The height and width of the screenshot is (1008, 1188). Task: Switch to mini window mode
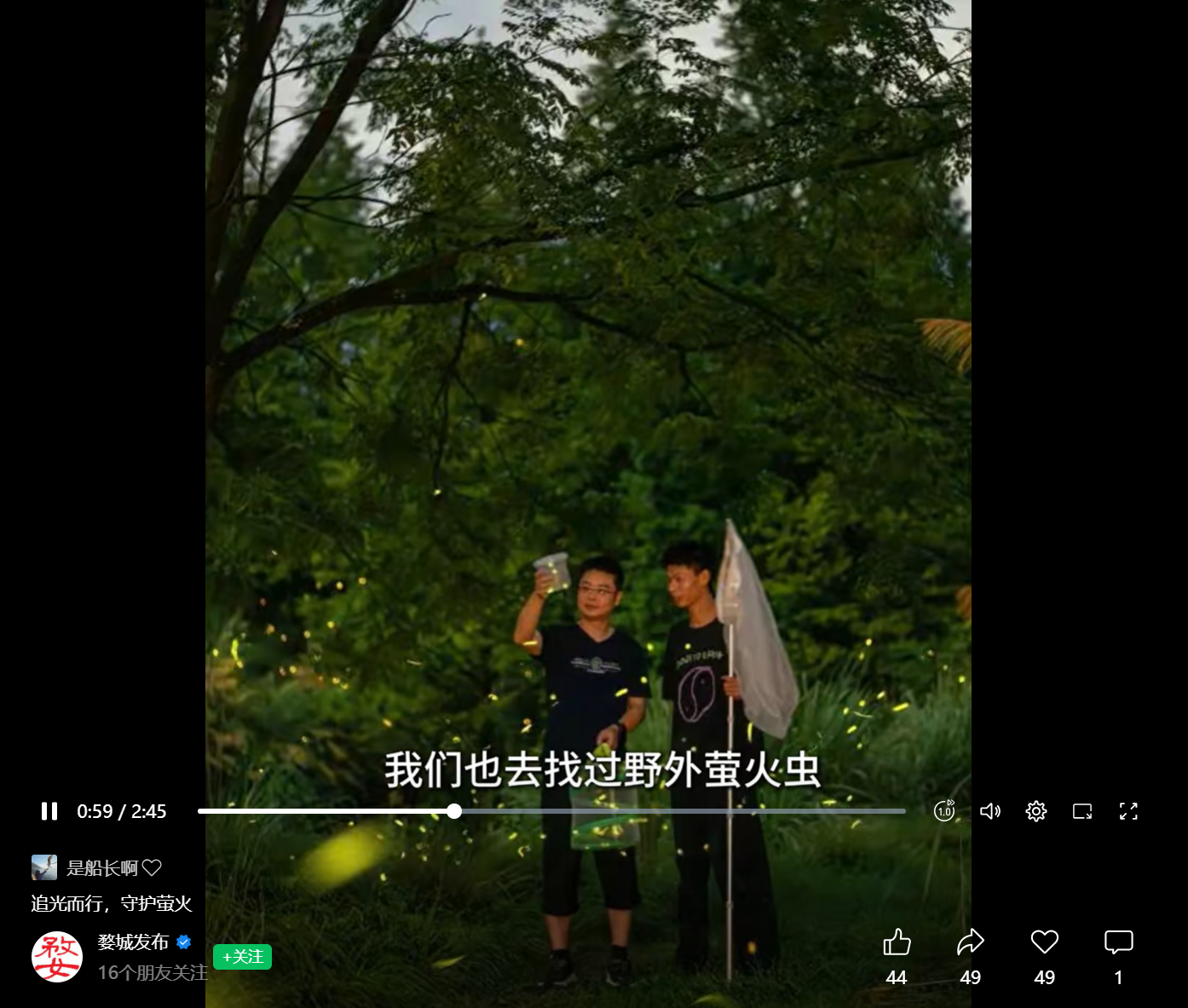pyautogui.click(x=1082, y=811)
